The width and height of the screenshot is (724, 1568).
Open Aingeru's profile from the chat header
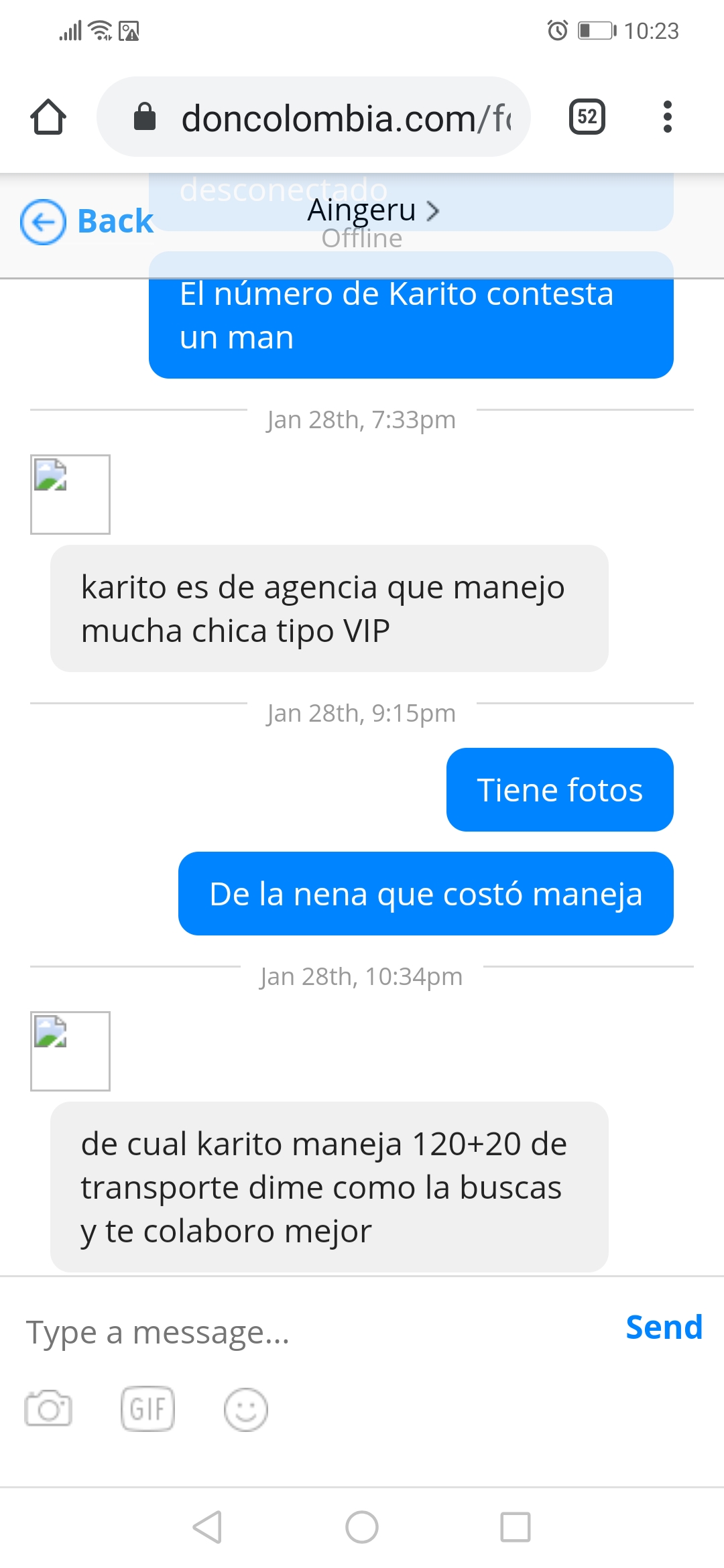[x=372, y=211]
